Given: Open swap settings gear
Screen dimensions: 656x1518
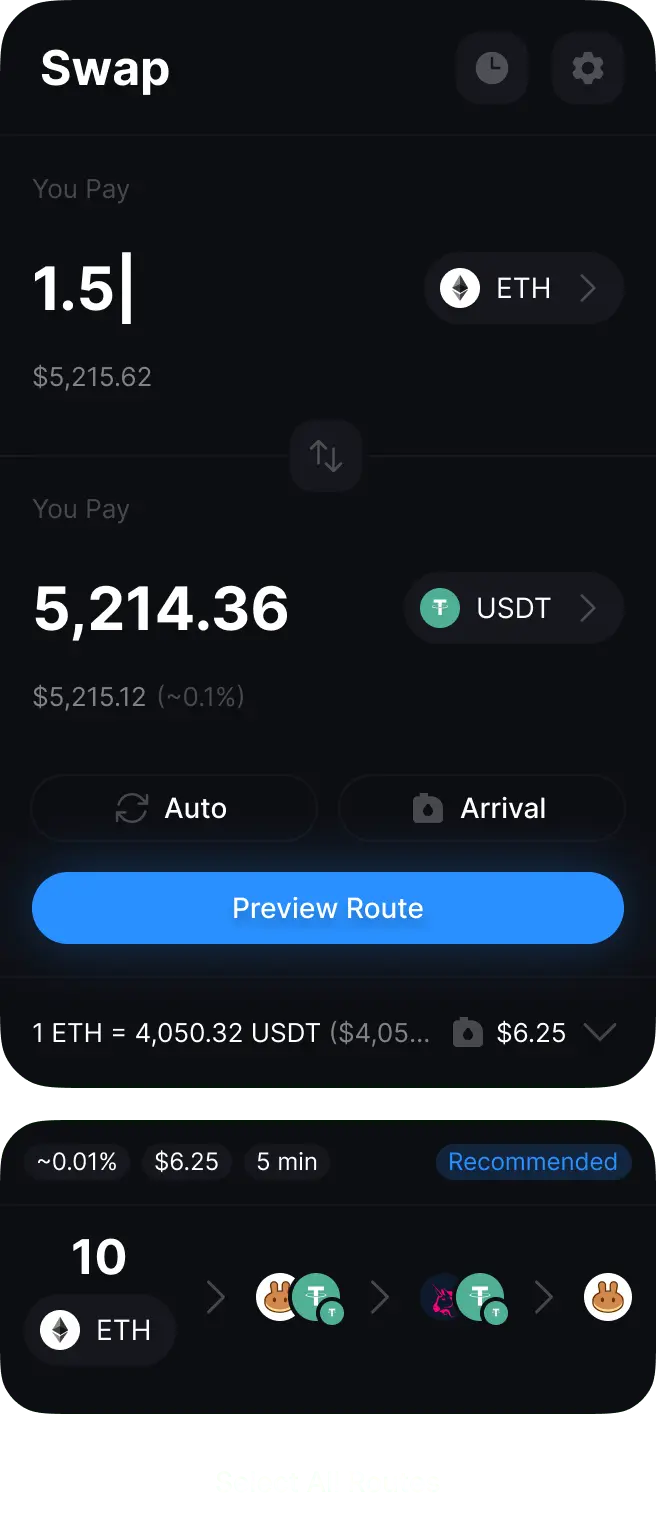Looking at the screenshot, I should 587,68.
